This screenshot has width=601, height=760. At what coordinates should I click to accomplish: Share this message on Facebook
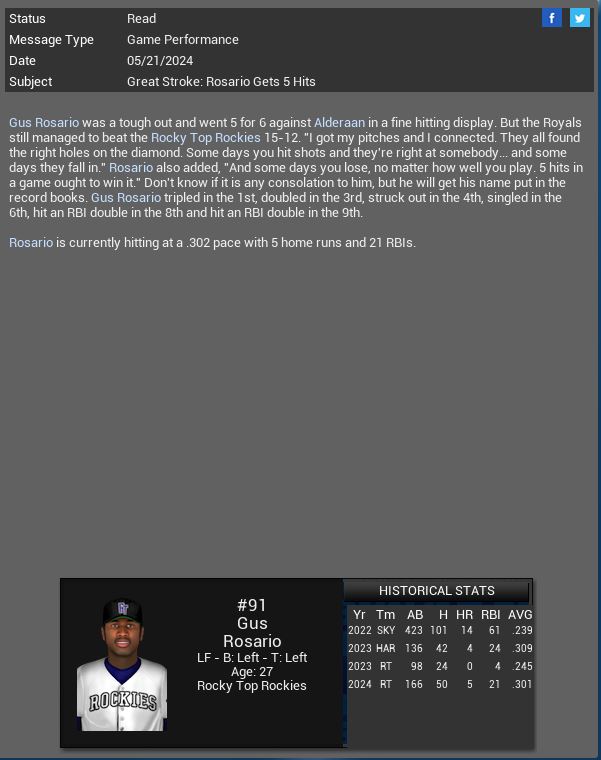[551, 18]
